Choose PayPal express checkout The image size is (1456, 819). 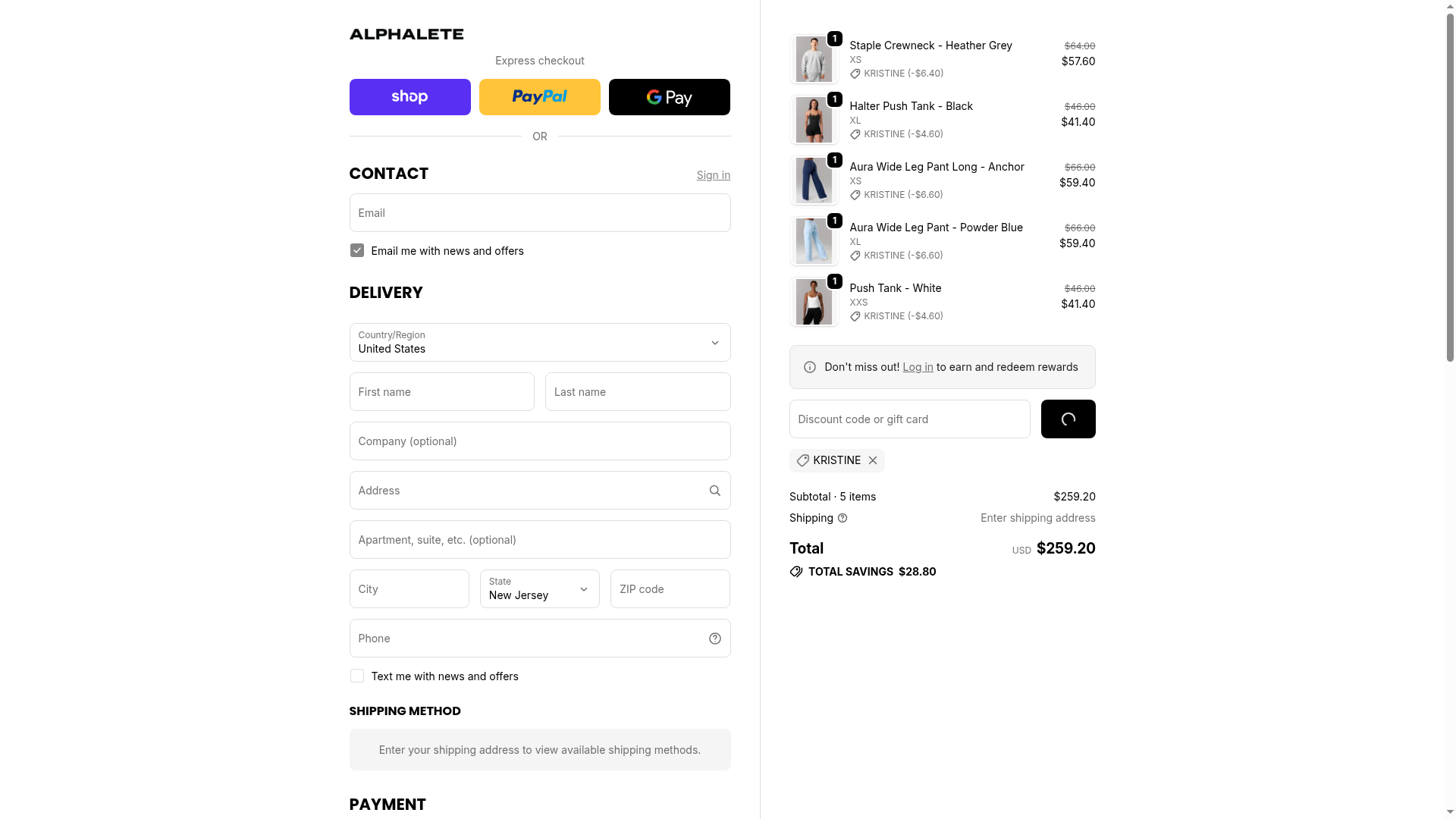pyautogui.click(x=539, y=97)
